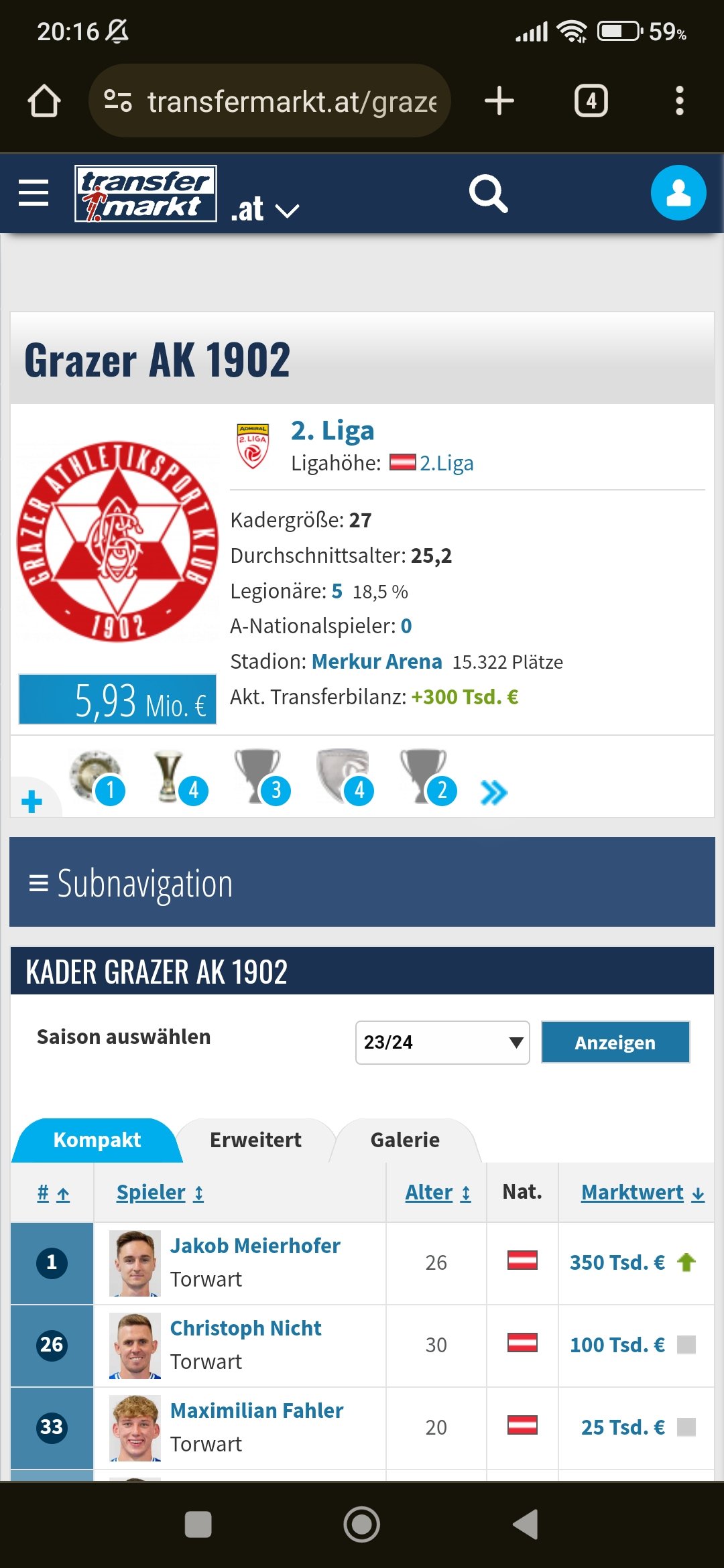Open the 23/24 season dropdown
This screenshot has width=724, height=1568.
point(442,1042)
